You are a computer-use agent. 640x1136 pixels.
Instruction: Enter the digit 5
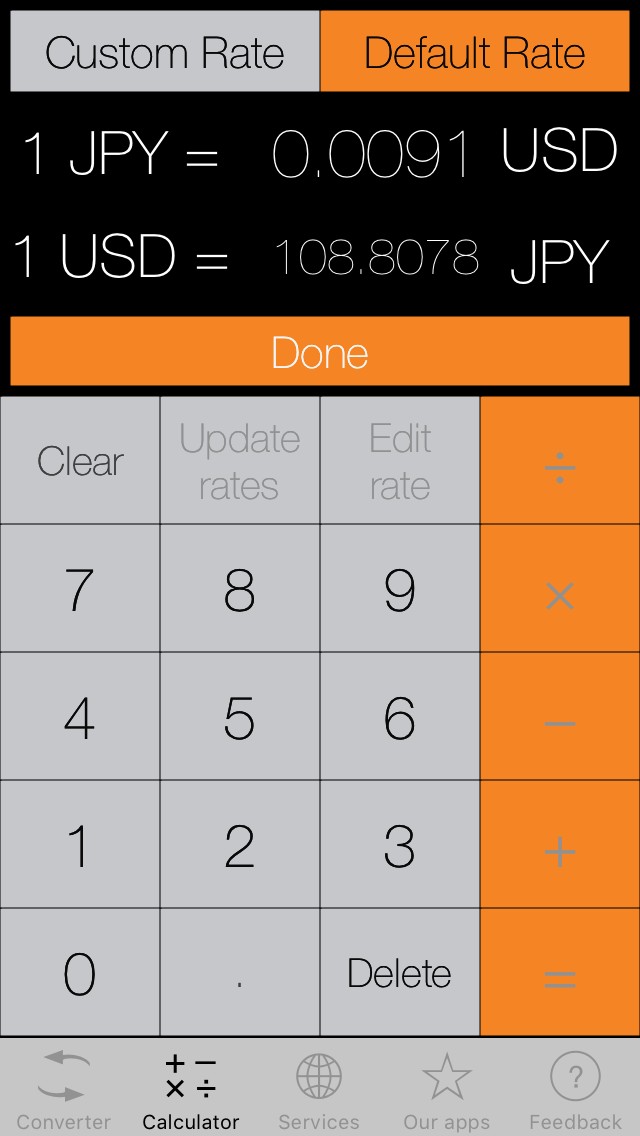240,718
